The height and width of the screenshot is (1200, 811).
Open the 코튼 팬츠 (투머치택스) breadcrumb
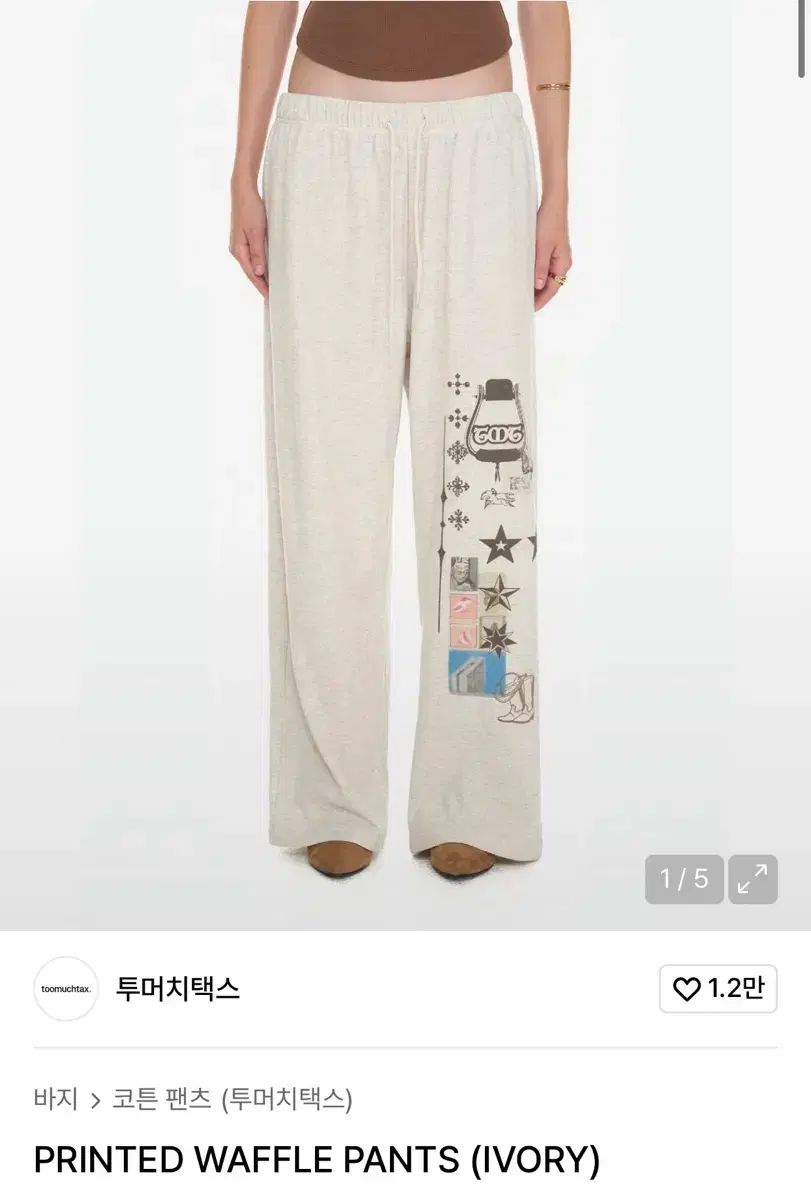(x=232, y=1100)
